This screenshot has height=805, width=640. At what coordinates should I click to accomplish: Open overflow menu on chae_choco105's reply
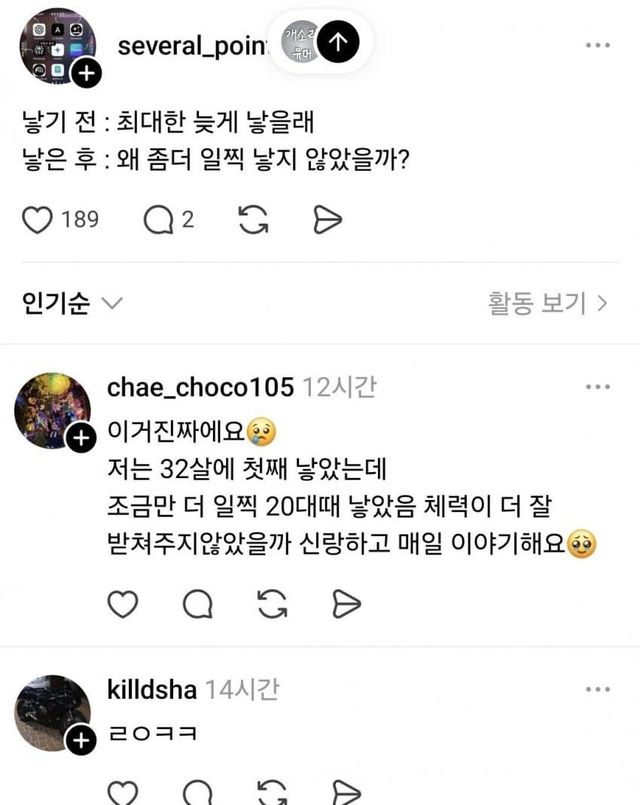point(598,387)
